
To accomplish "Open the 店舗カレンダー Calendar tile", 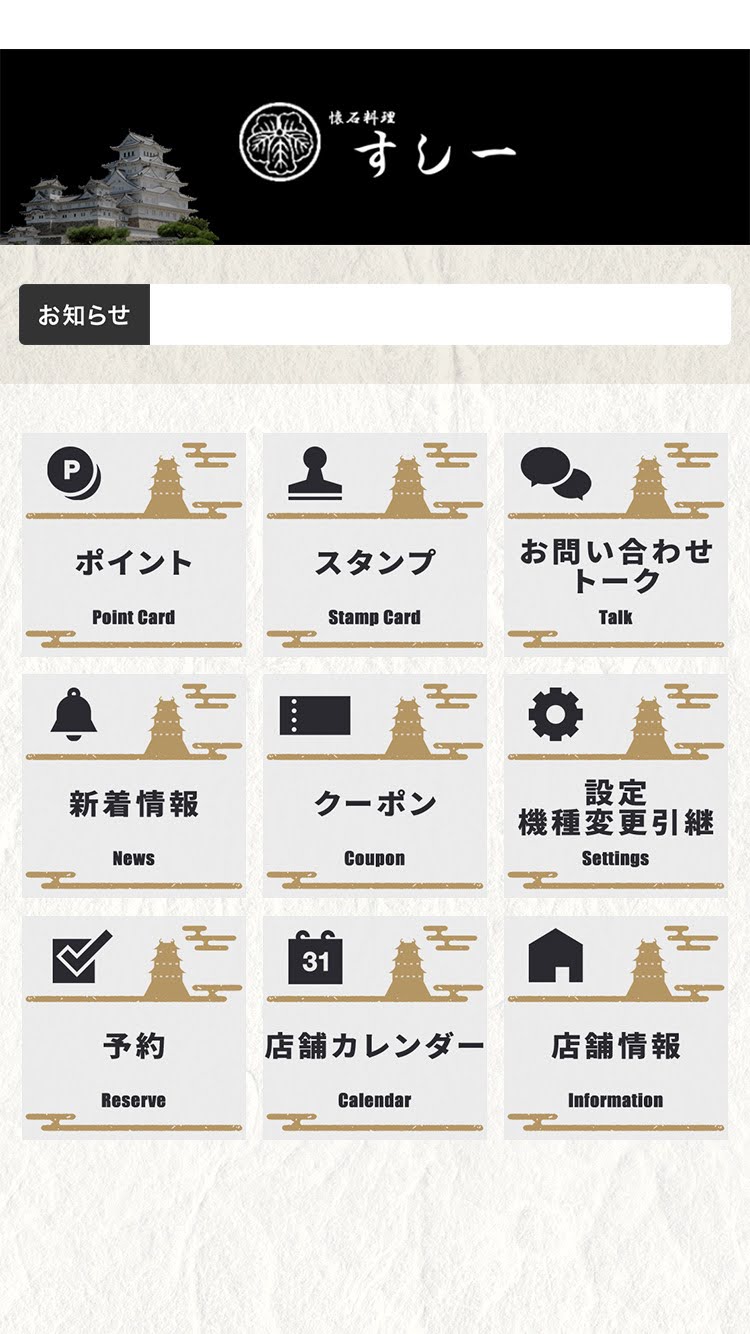I will point(375,1028).
